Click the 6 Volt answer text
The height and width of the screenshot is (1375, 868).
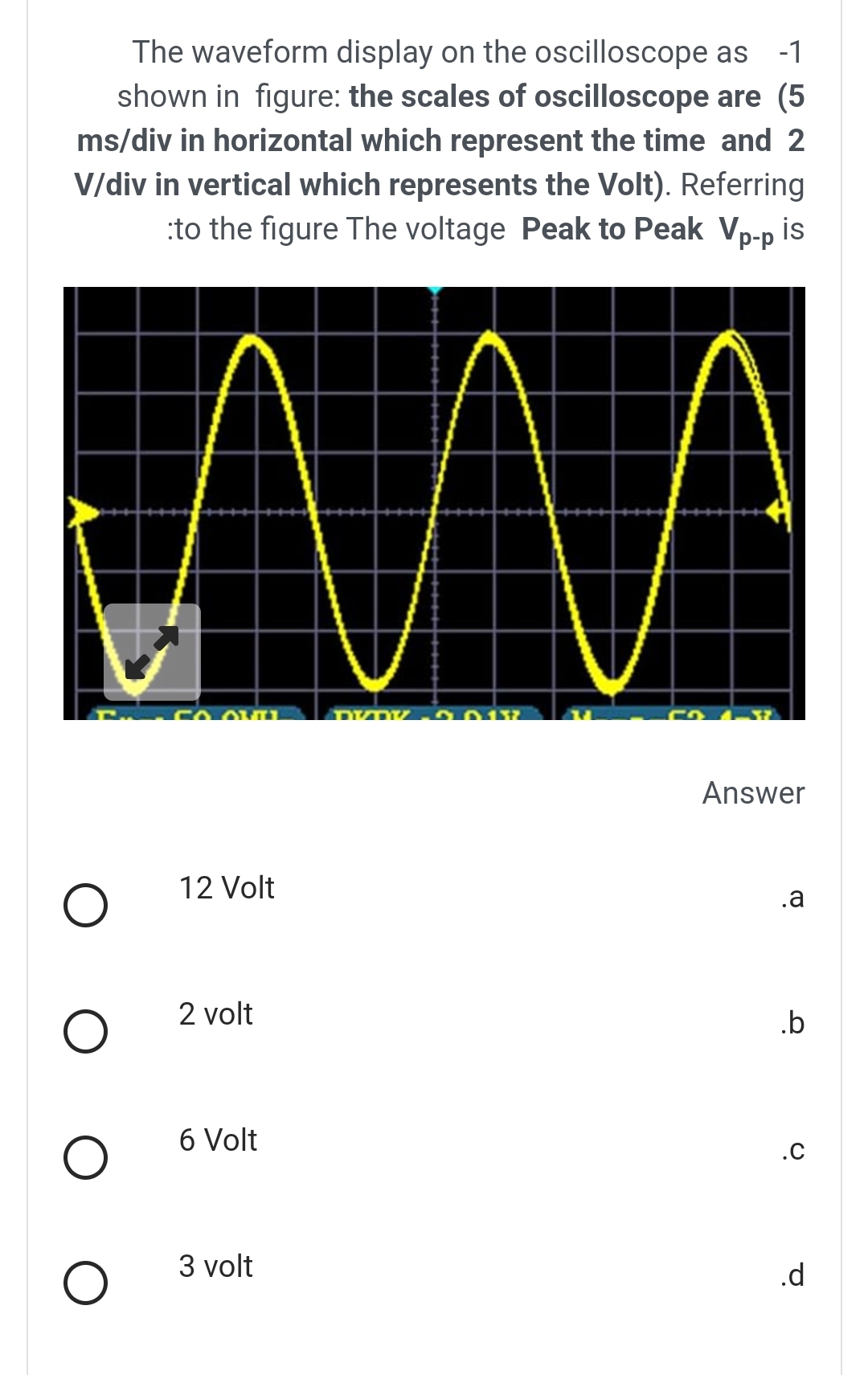pyautogui.click(x=218, y=1141)
